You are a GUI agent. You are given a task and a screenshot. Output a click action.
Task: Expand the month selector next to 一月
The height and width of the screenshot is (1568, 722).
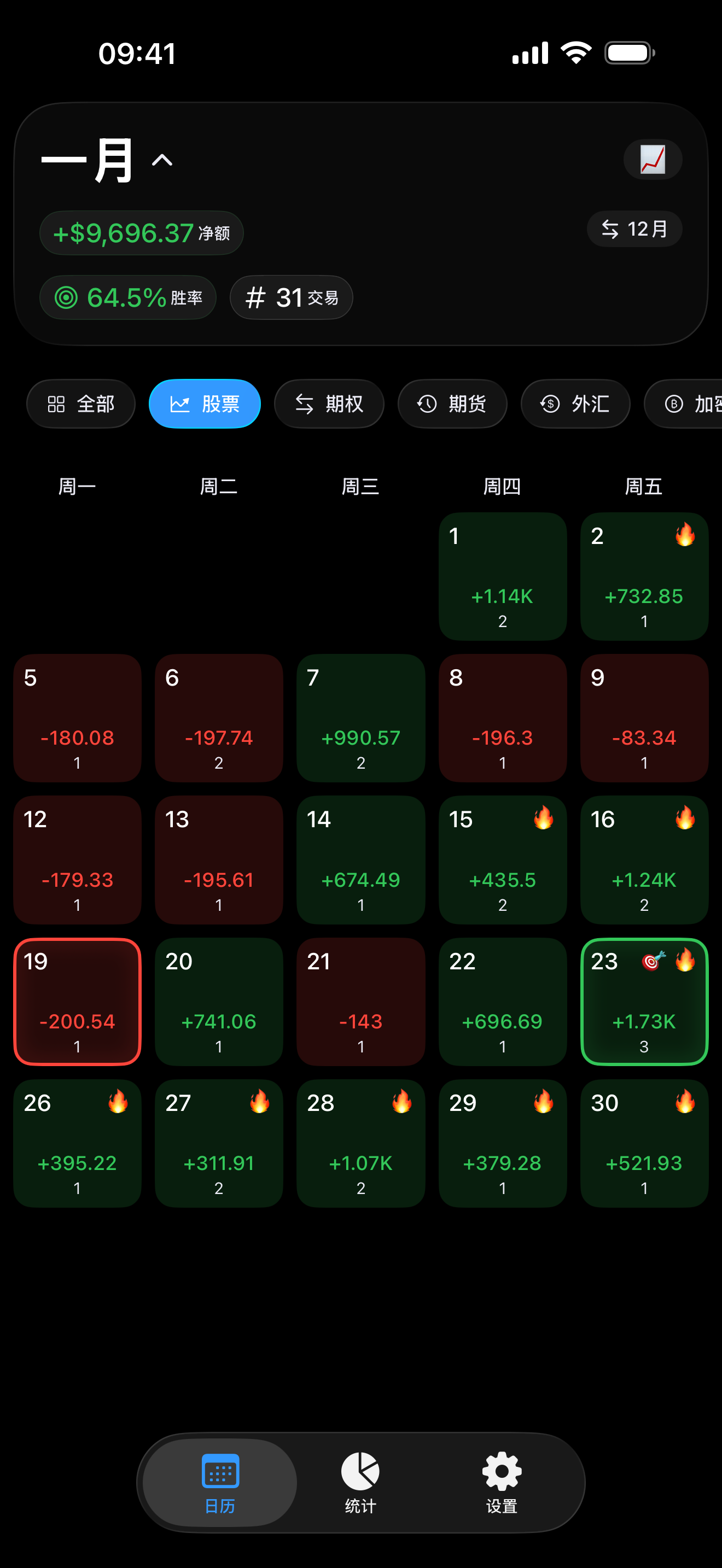161,161
